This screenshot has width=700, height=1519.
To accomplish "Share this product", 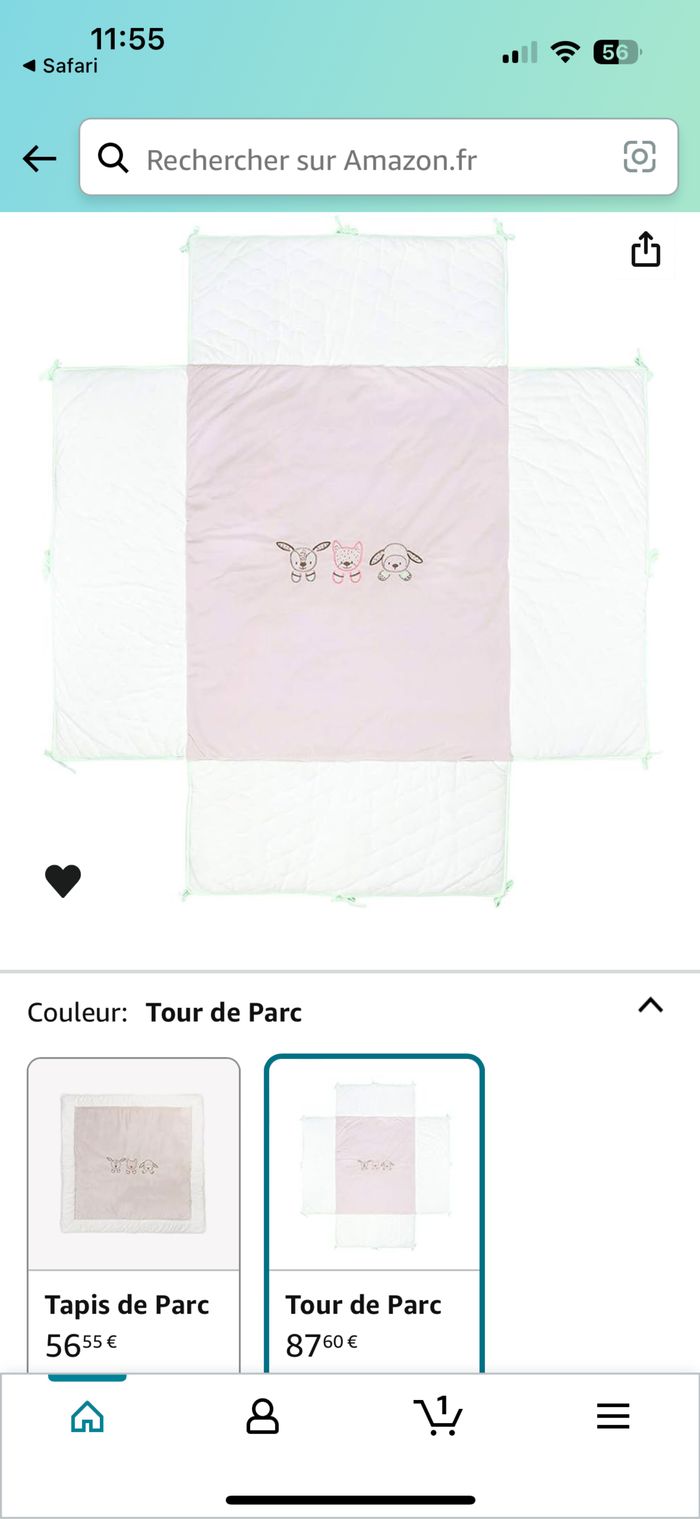I will point(646,250).
